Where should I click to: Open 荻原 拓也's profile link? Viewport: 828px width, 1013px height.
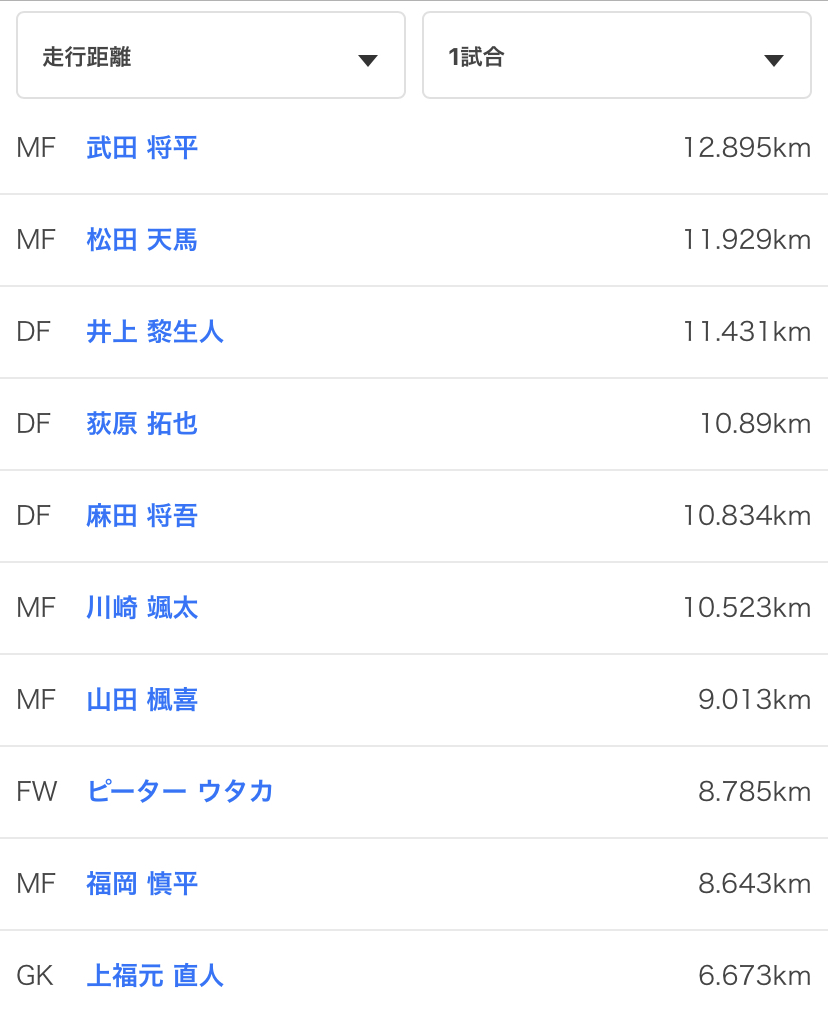pos(142,424)
